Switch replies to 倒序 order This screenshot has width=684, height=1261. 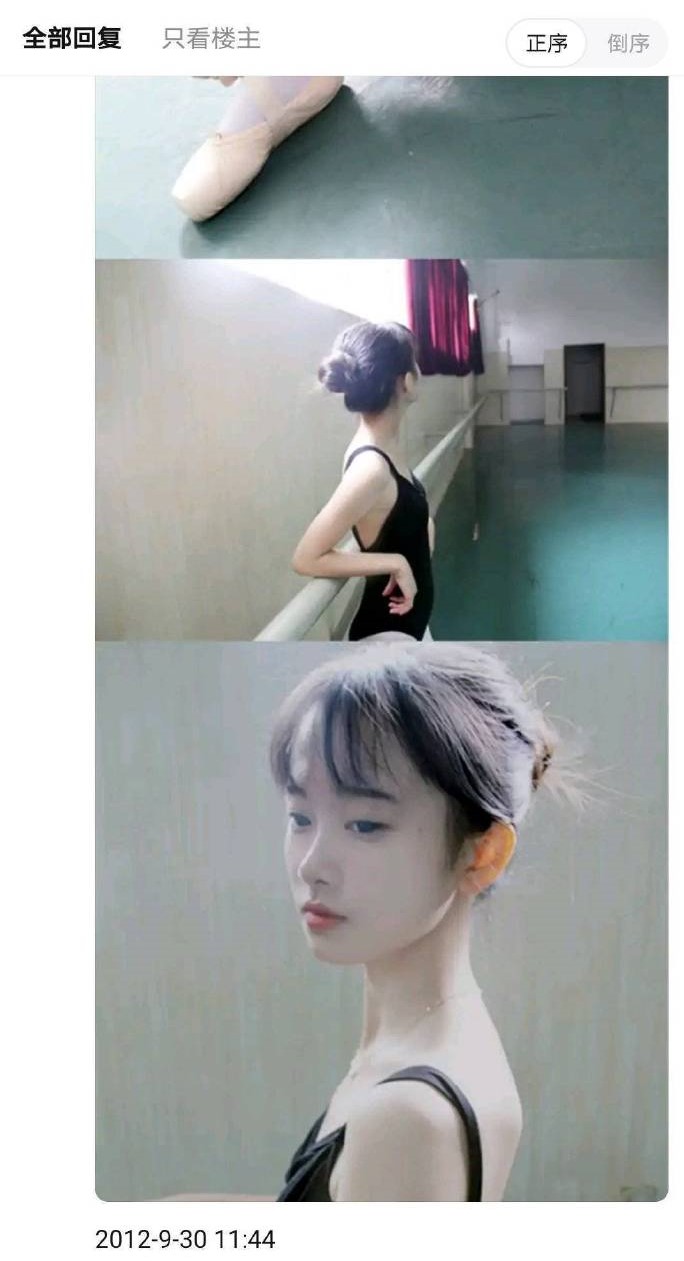pyautogui.click(x=628, y=43)
